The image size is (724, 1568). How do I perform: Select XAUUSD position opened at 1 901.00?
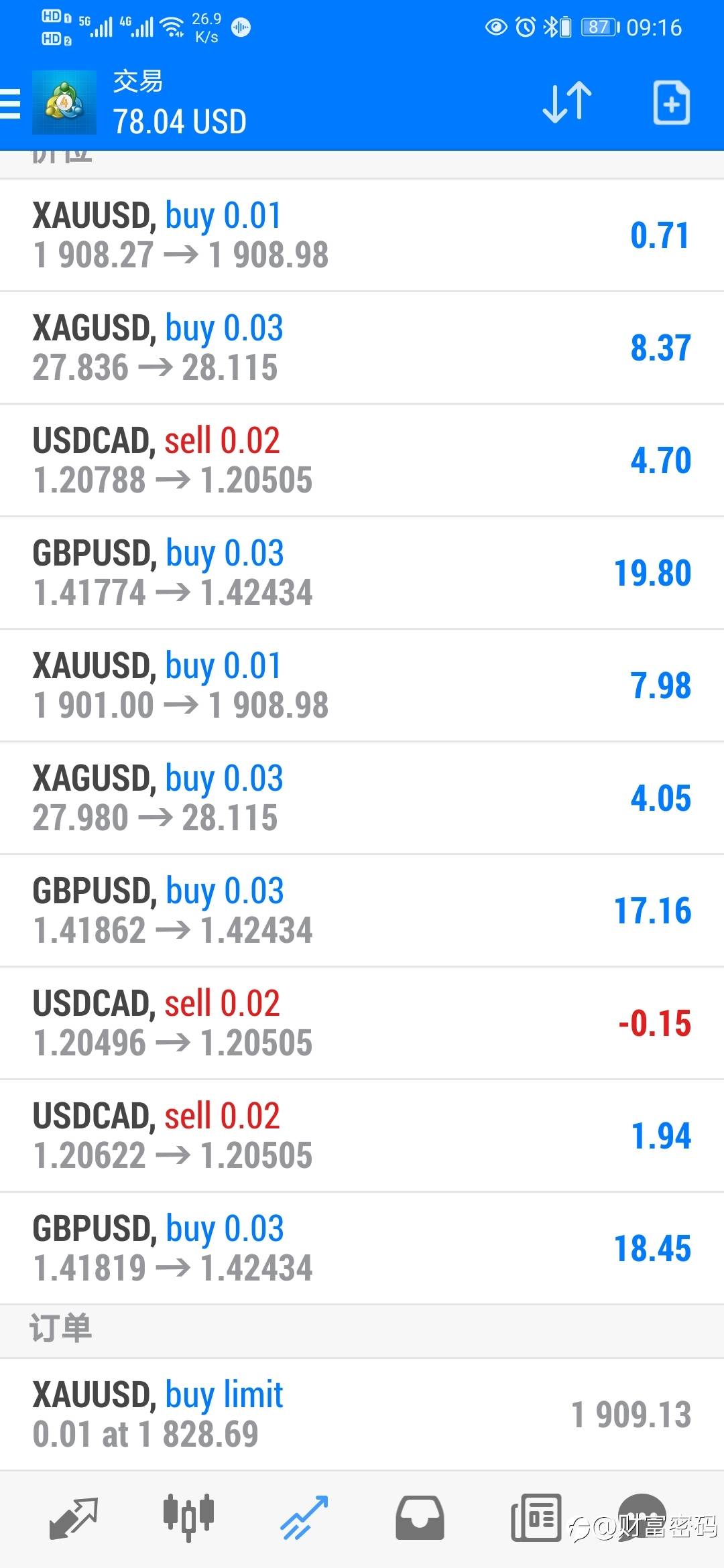[x=362, y=685]
